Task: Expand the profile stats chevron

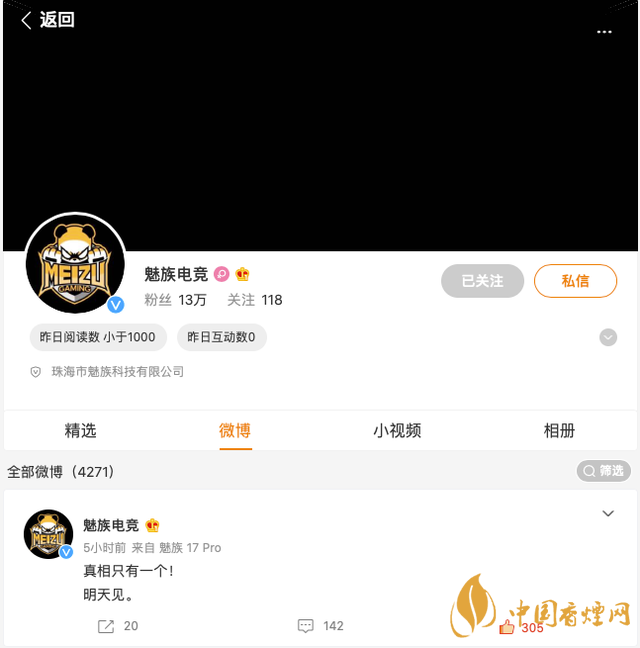Action: pos(608,338)
